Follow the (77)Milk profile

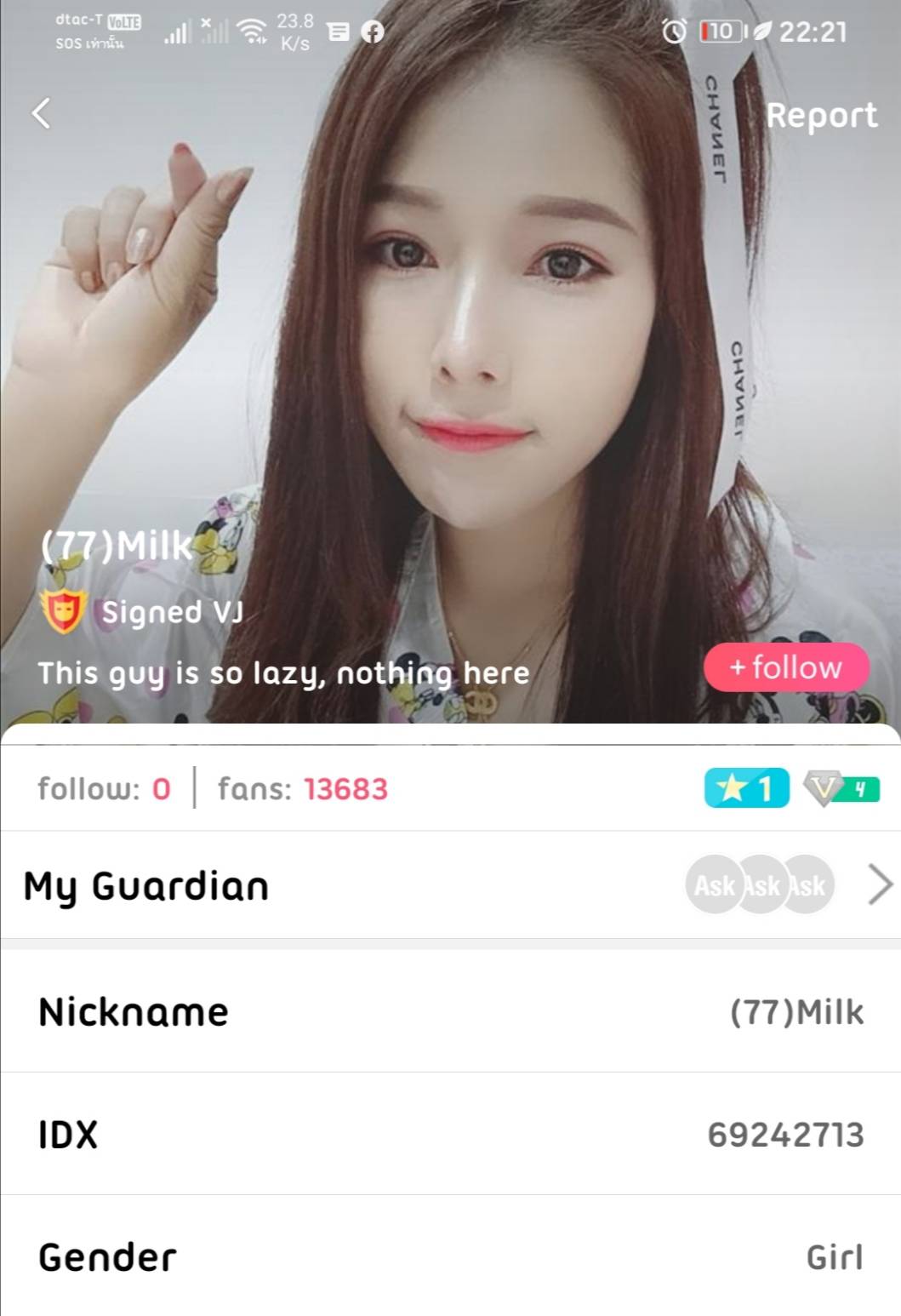(786, 667)
